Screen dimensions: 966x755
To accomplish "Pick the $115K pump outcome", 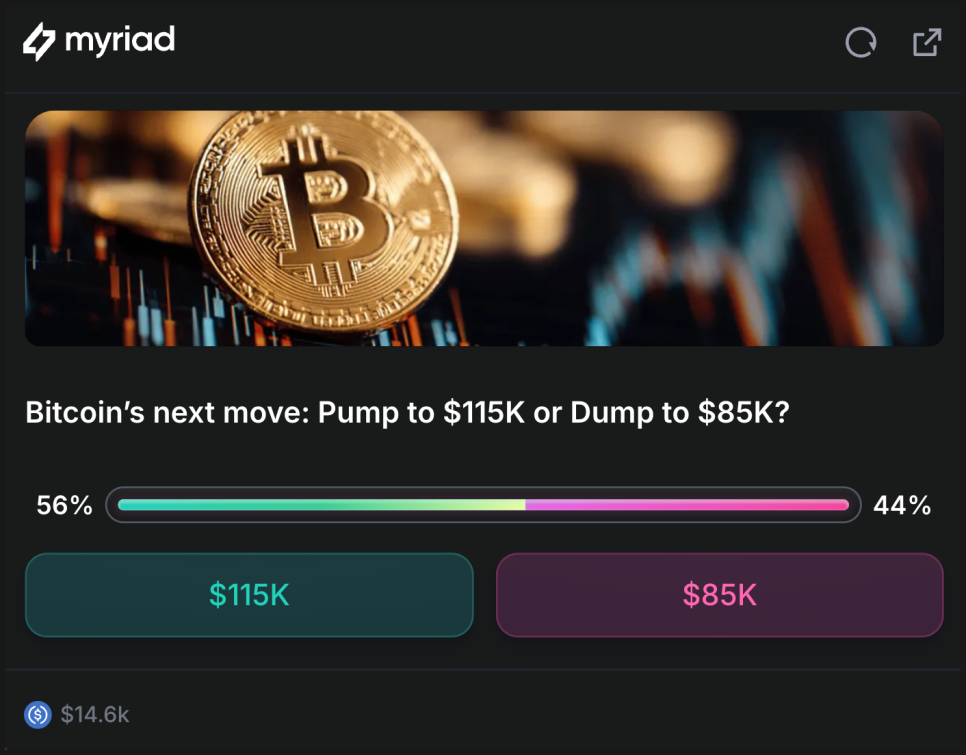I will coord(249,595).
